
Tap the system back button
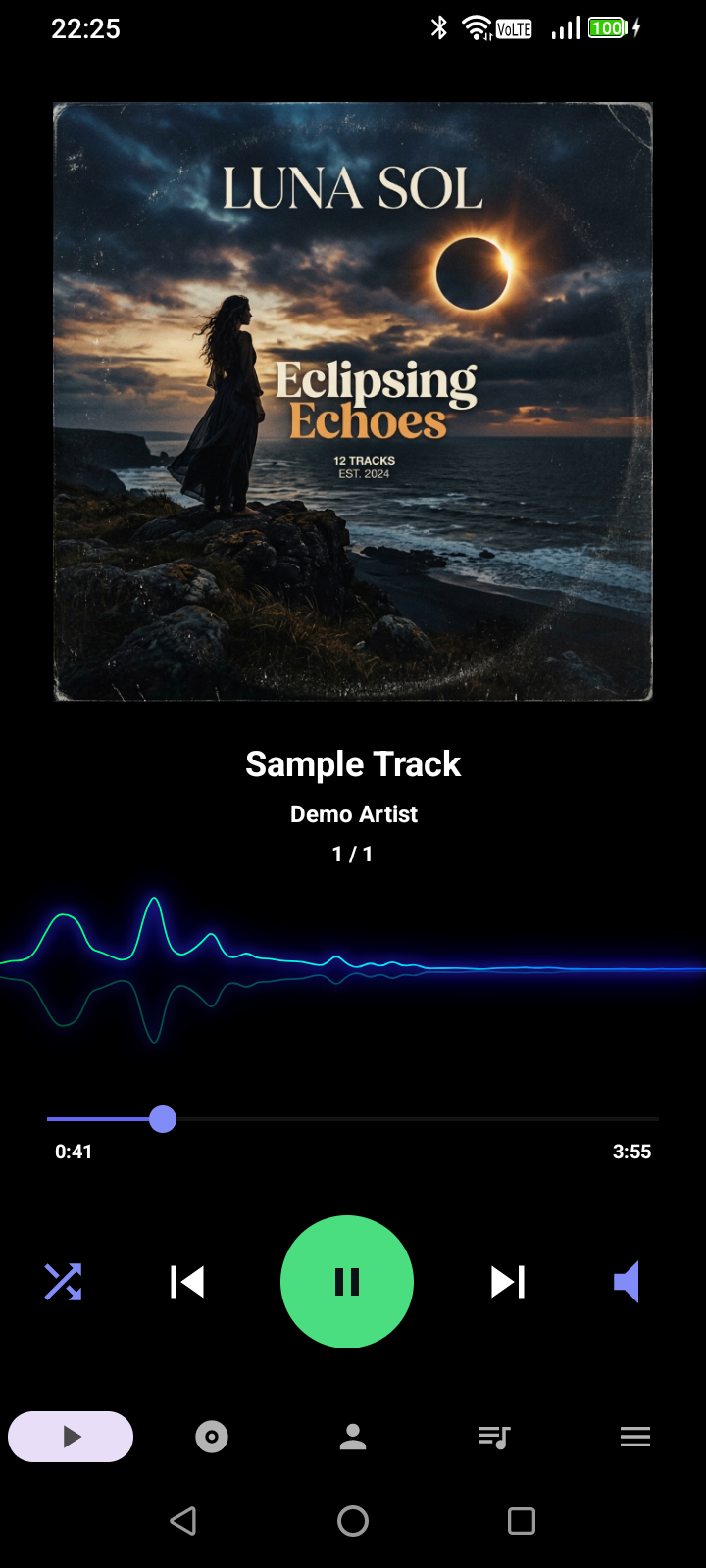tap(183, 1521)
